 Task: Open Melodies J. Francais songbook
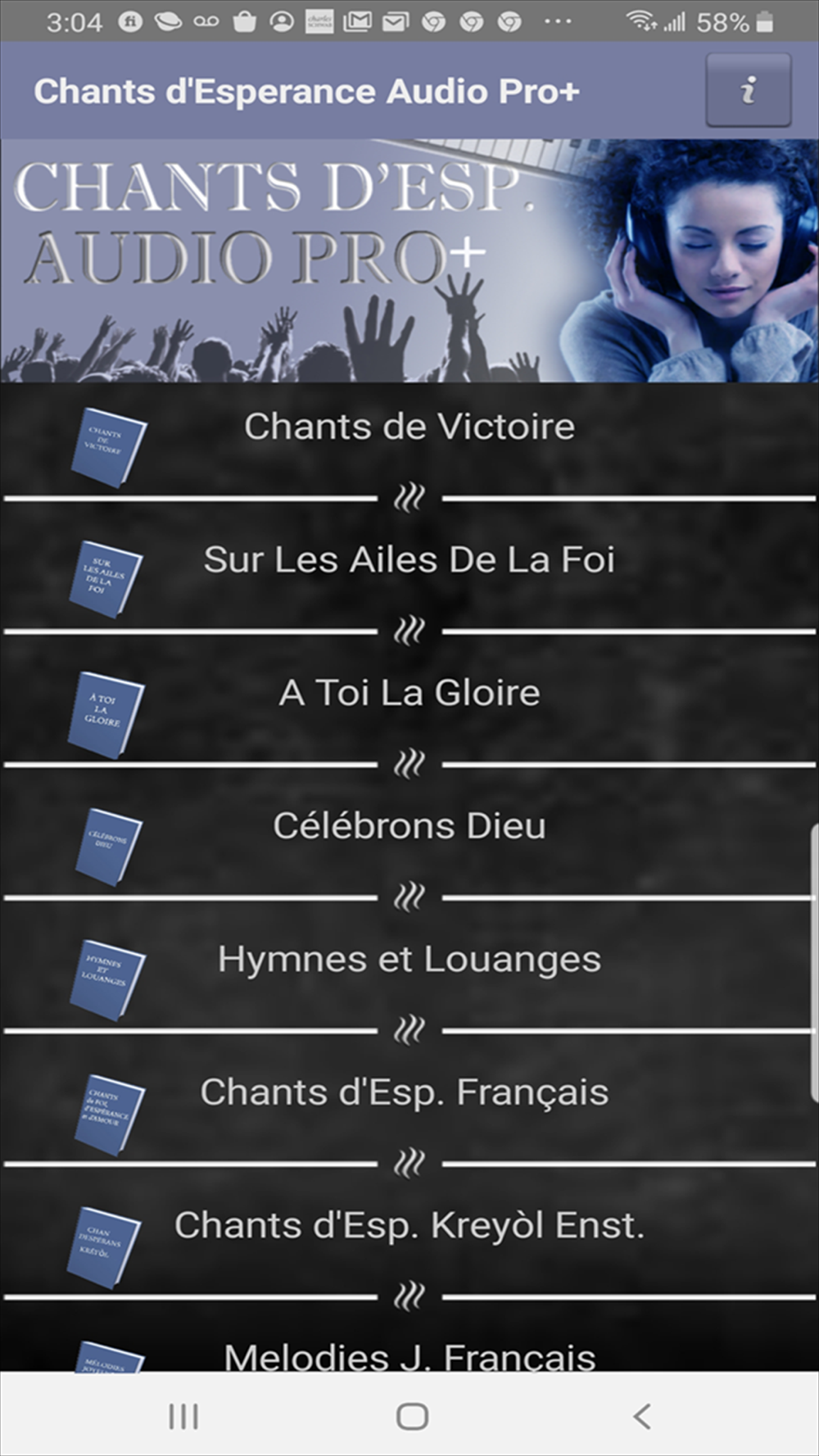pyautogui.click(x=409, y=1355)
